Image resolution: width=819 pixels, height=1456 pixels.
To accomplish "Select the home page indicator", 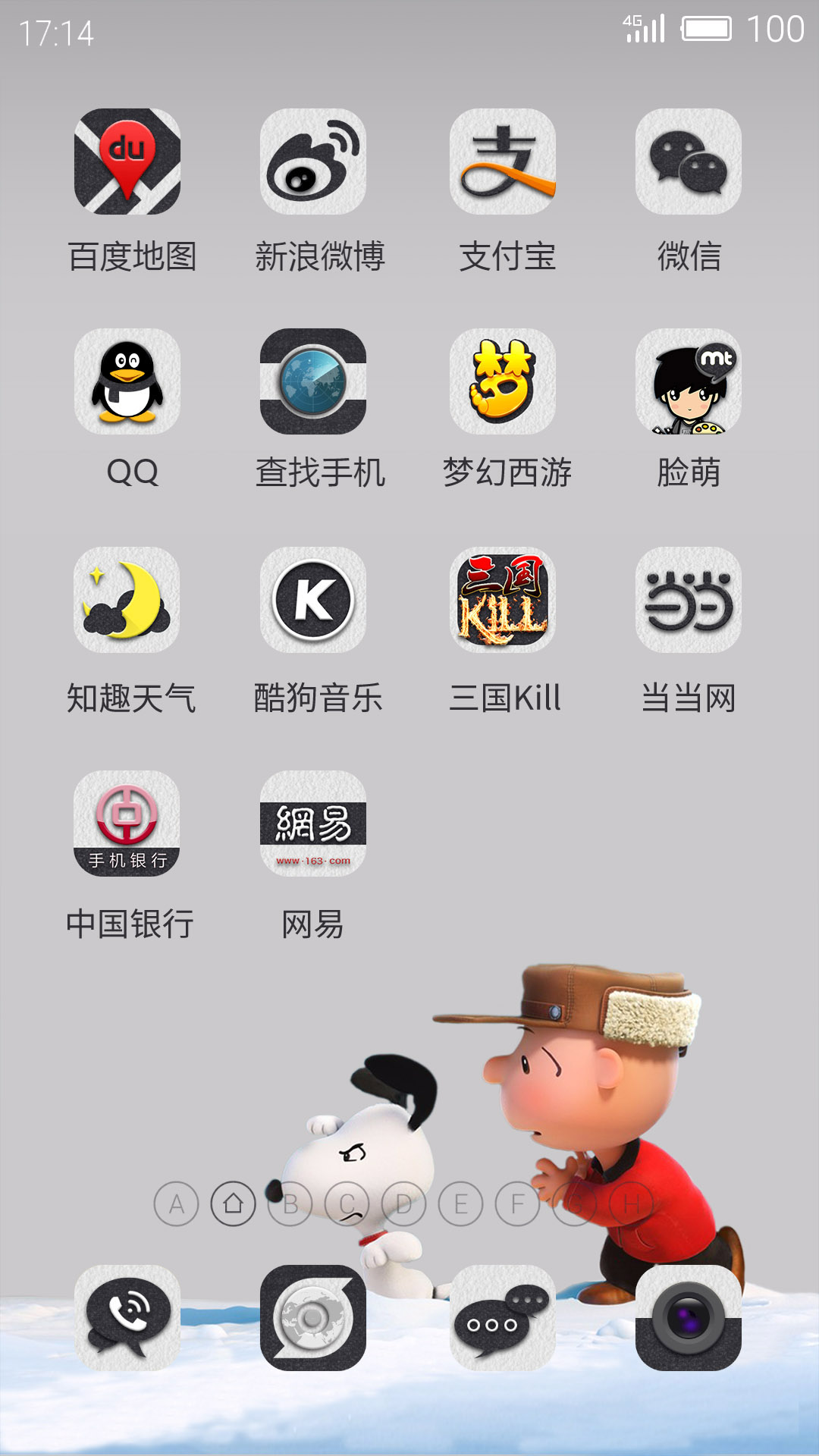I will coord(234,1204).
